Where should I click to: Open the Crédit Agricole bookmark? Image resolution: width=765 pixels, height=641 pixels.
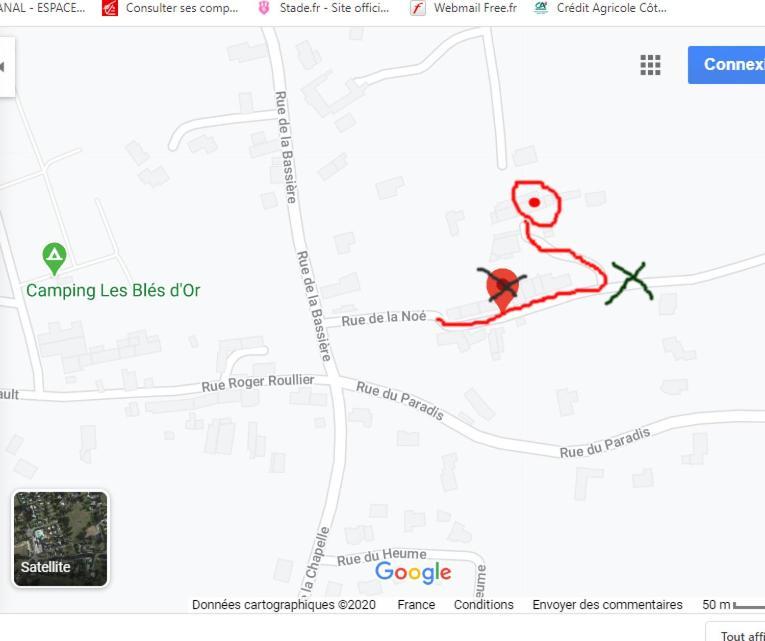(x=601, y=8)
